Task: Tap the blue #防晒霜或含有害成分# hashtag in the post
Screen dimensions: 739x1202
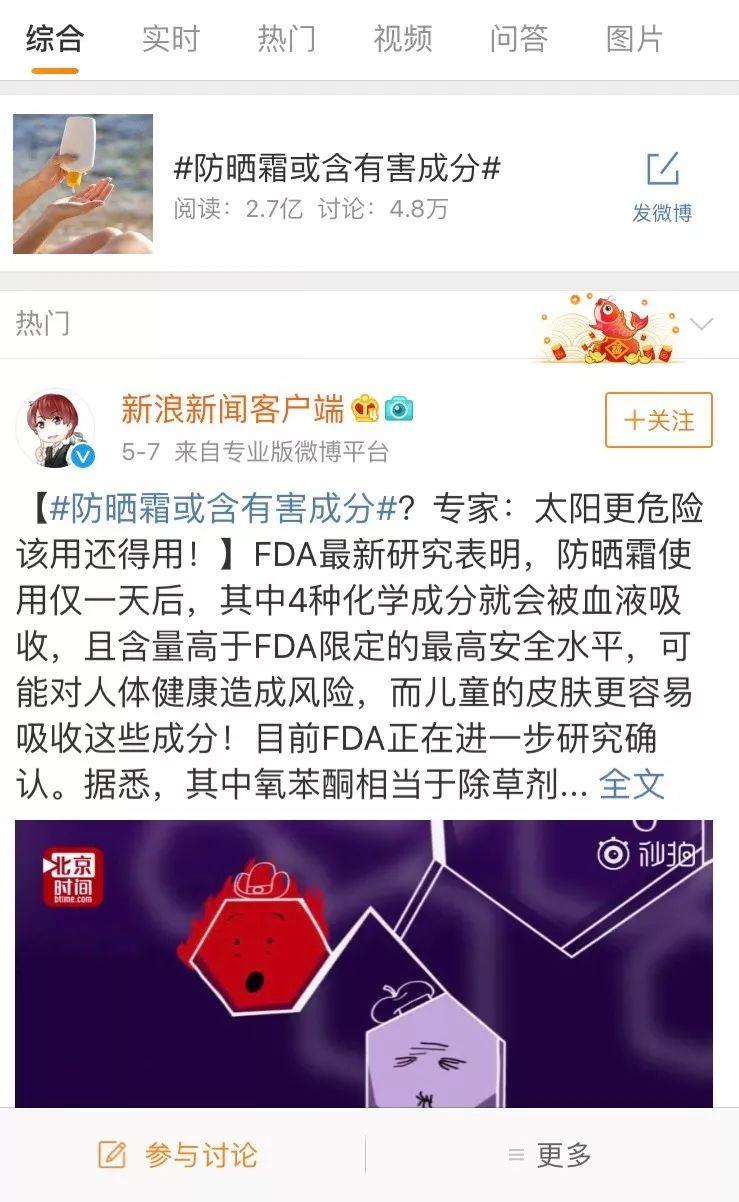Action: (223, 508)
